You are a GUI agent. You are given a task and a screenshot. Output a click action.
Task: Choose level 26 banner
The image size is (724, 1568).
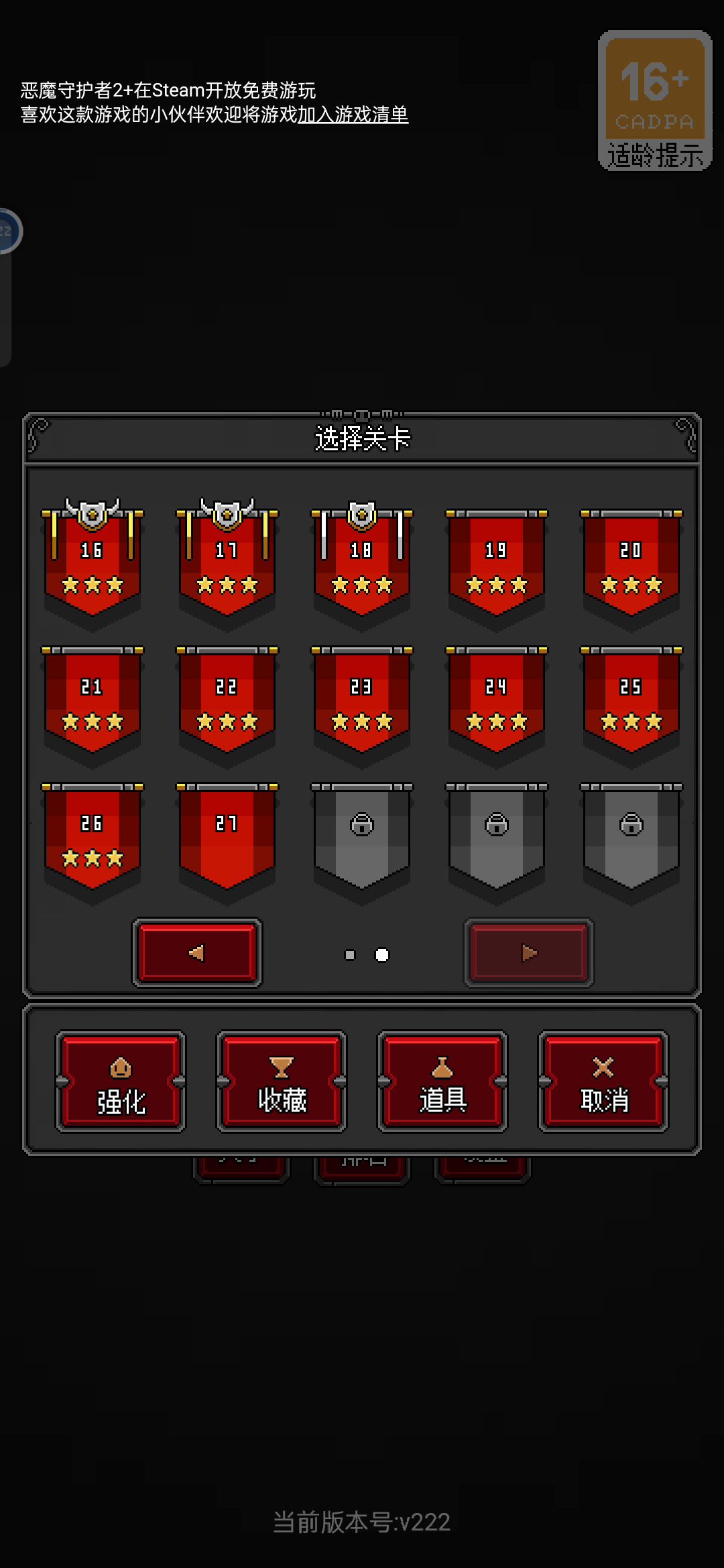93,837
